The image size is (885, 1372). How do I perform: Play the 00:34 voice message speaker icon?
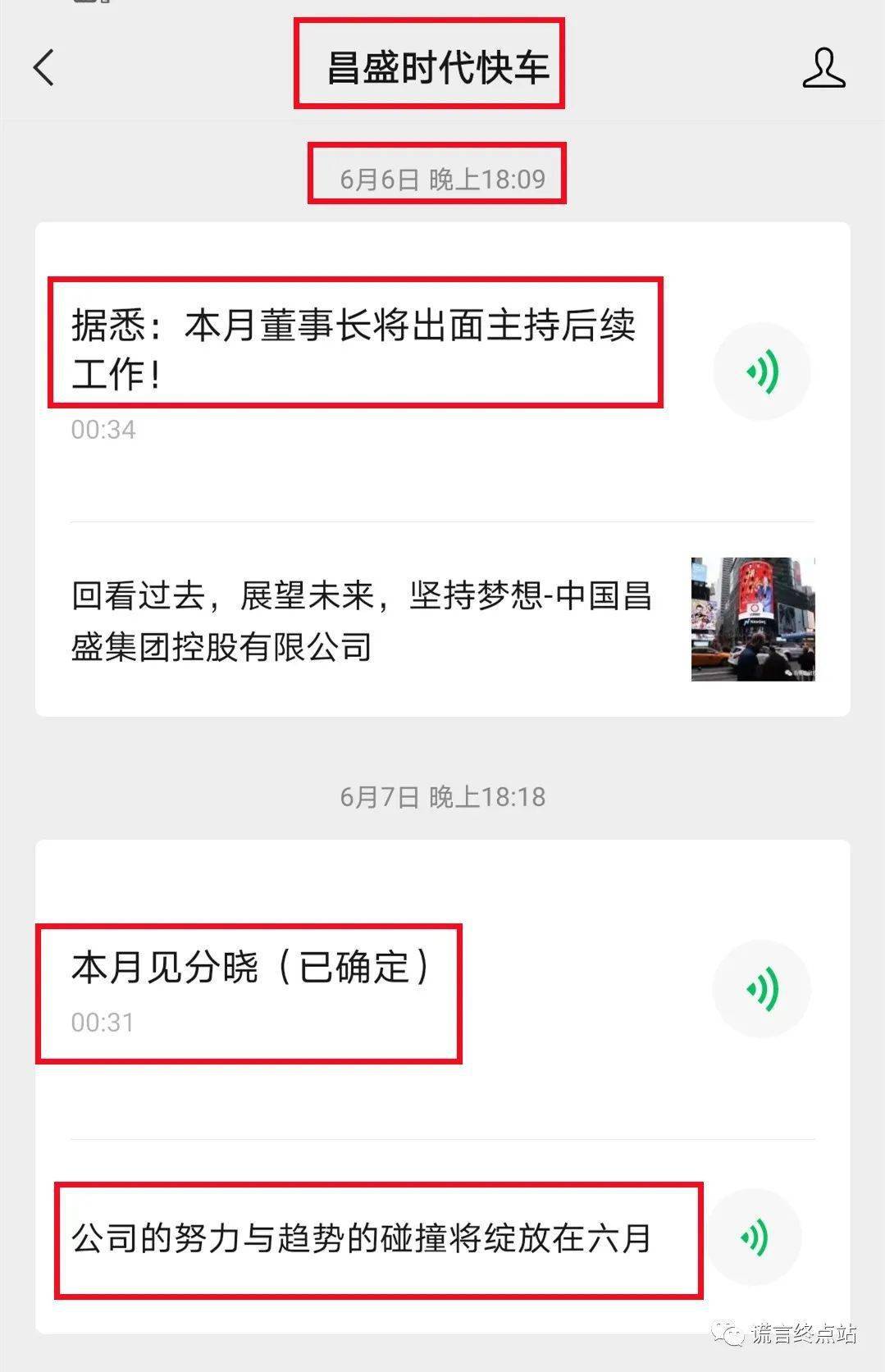click(x=761, y=371)
